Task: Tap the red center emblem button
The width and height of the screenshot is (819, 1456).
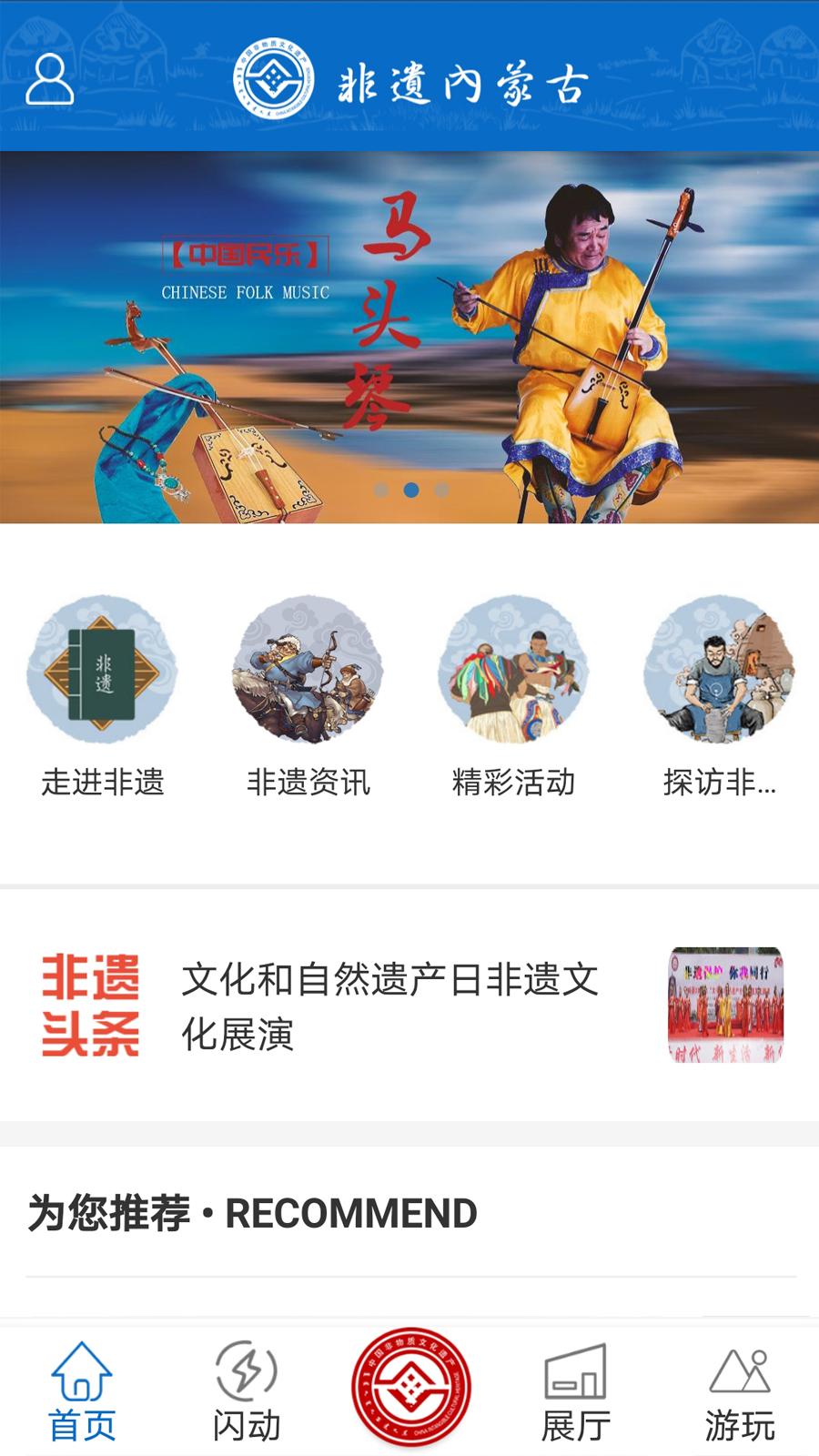Action: 411,1386
